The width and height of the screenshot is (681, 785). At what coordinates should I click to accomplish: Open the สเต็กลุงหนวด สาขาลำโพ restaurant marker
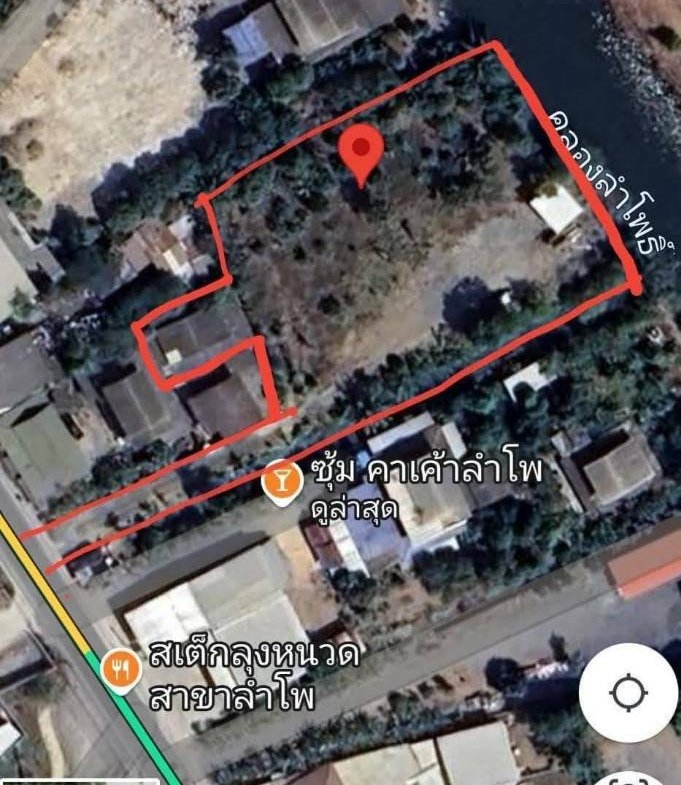(122, 670)
